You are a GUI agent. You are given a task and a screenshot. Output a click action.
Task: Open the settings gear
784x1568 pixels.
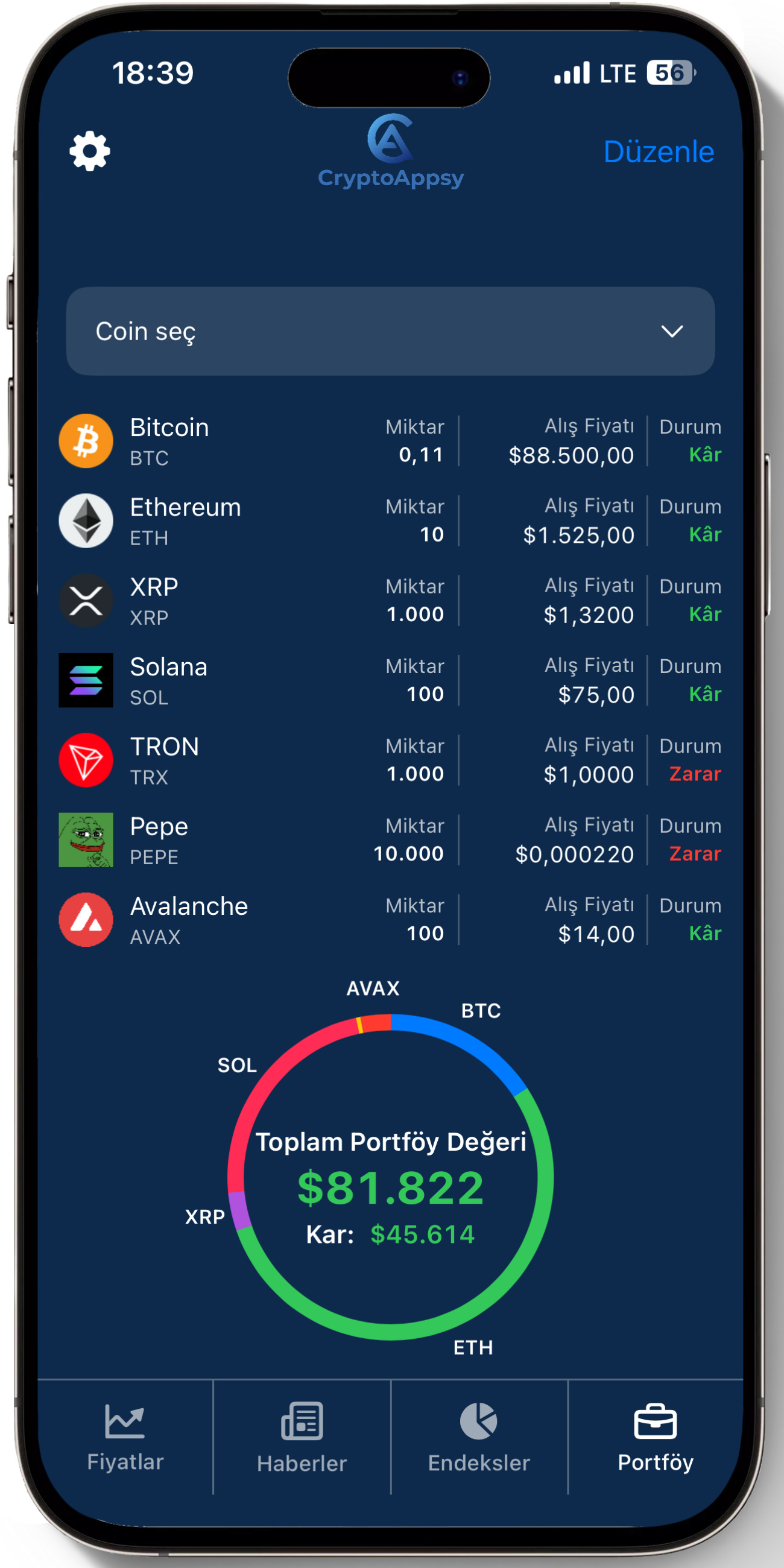pos(89,151)
